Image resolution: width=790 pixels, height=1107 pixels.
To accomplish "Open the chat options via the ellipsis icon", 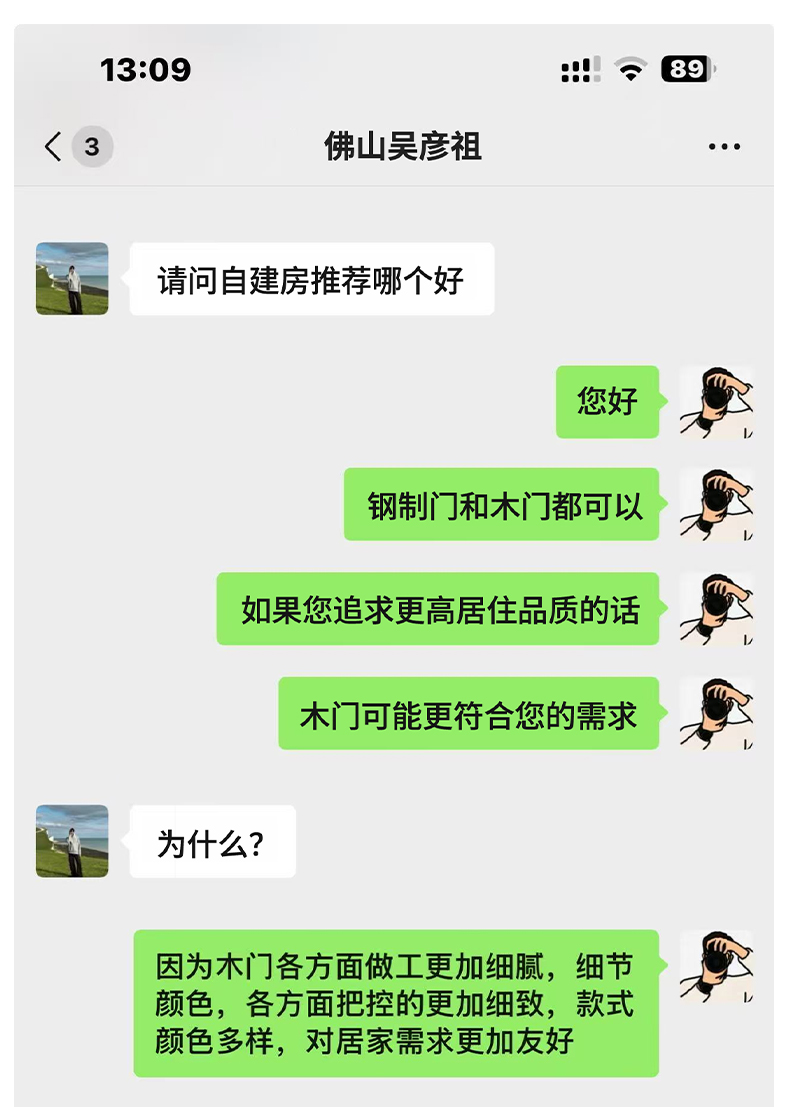I will click(x=724, y=146).
